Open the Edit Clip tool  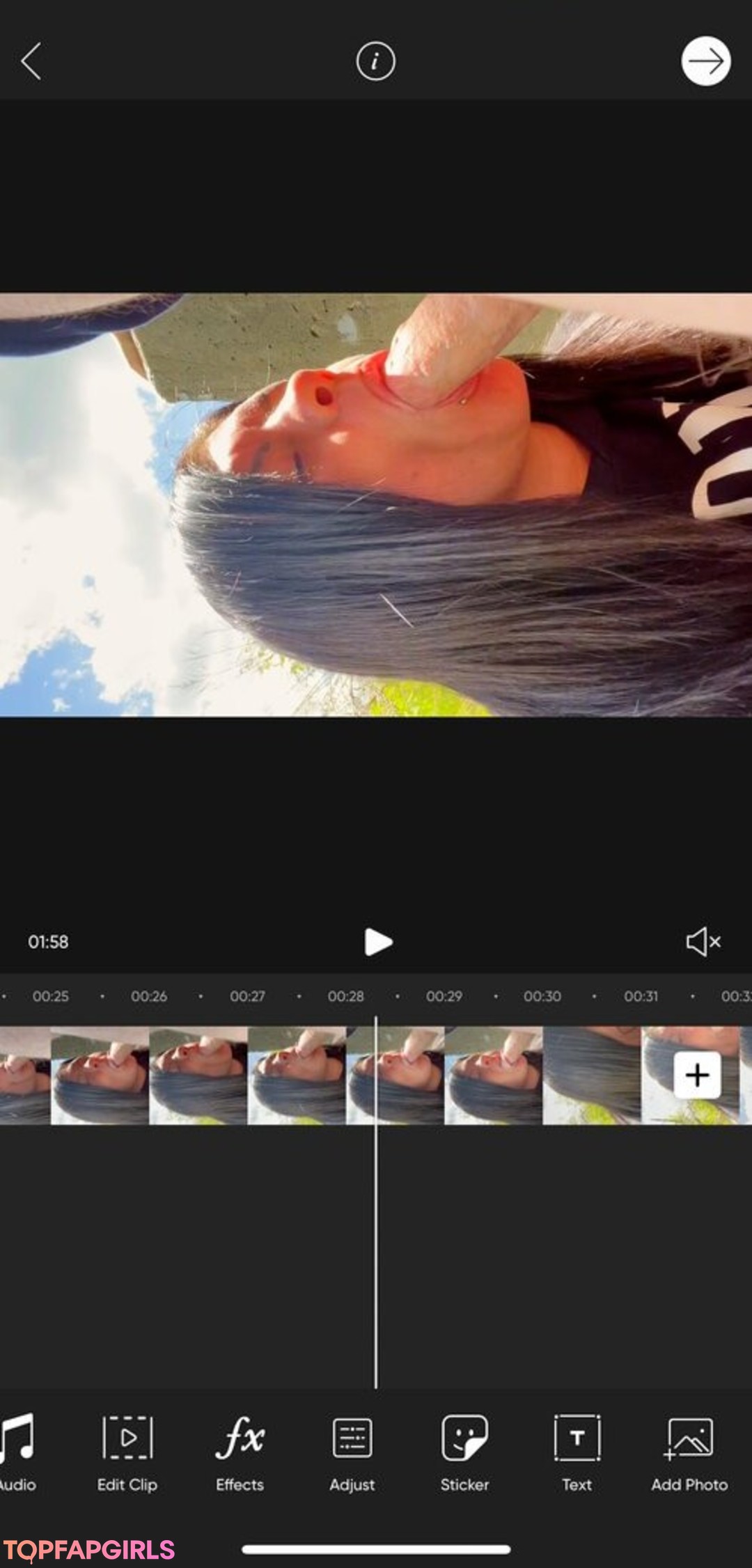[x=127, y=1452]
